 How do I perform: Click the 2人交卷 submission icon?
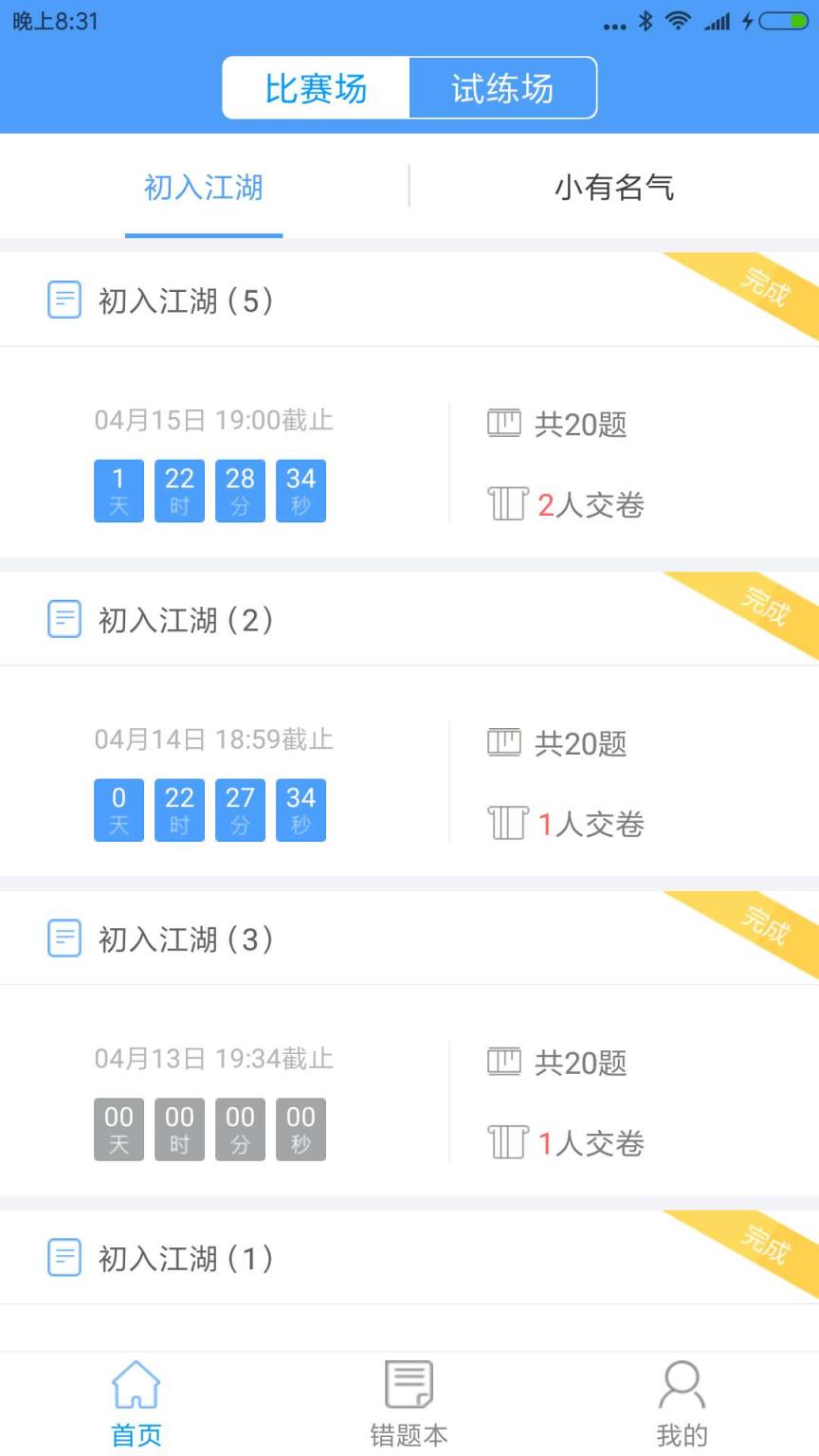tap(506, 504)
